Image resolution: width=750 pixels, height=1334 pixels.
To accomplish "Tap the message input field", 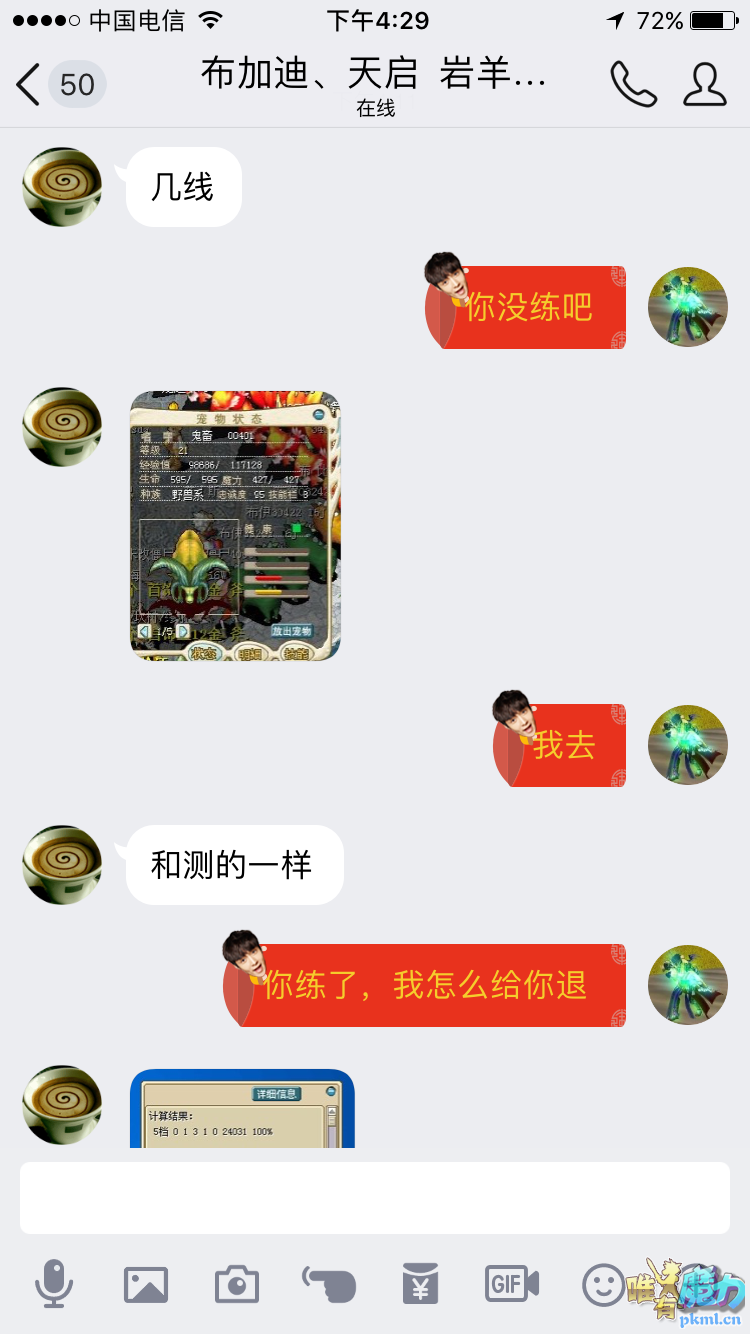I will coord(374,1197).
